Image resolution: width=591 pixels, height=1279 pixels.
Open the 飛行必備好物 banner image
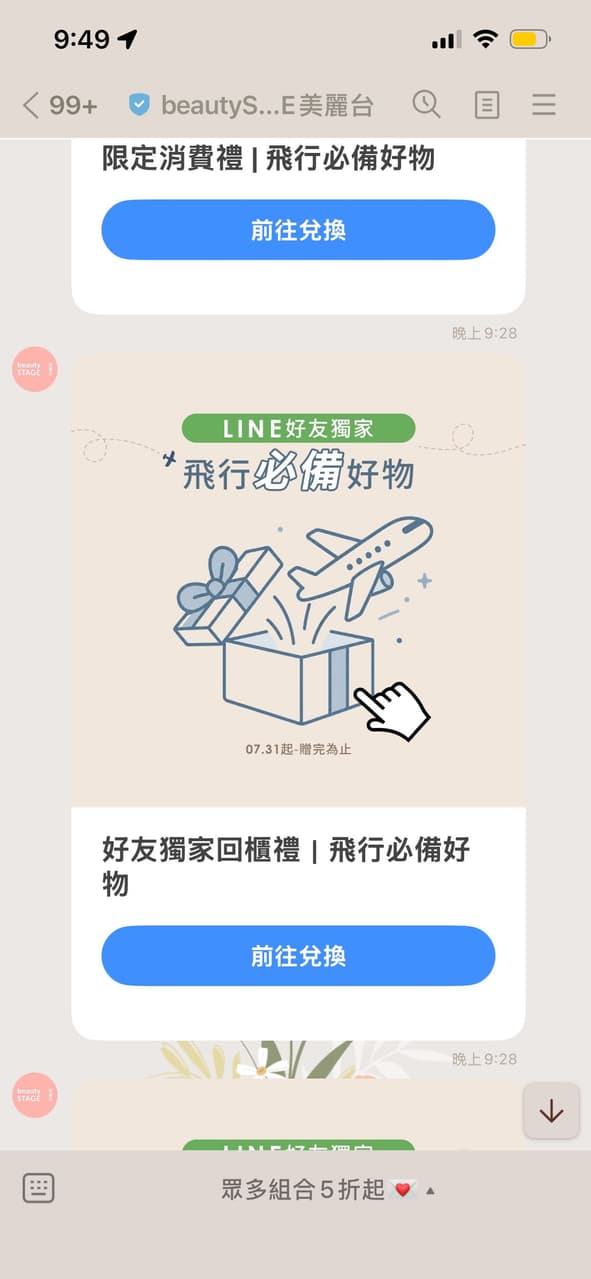(298, 580)
